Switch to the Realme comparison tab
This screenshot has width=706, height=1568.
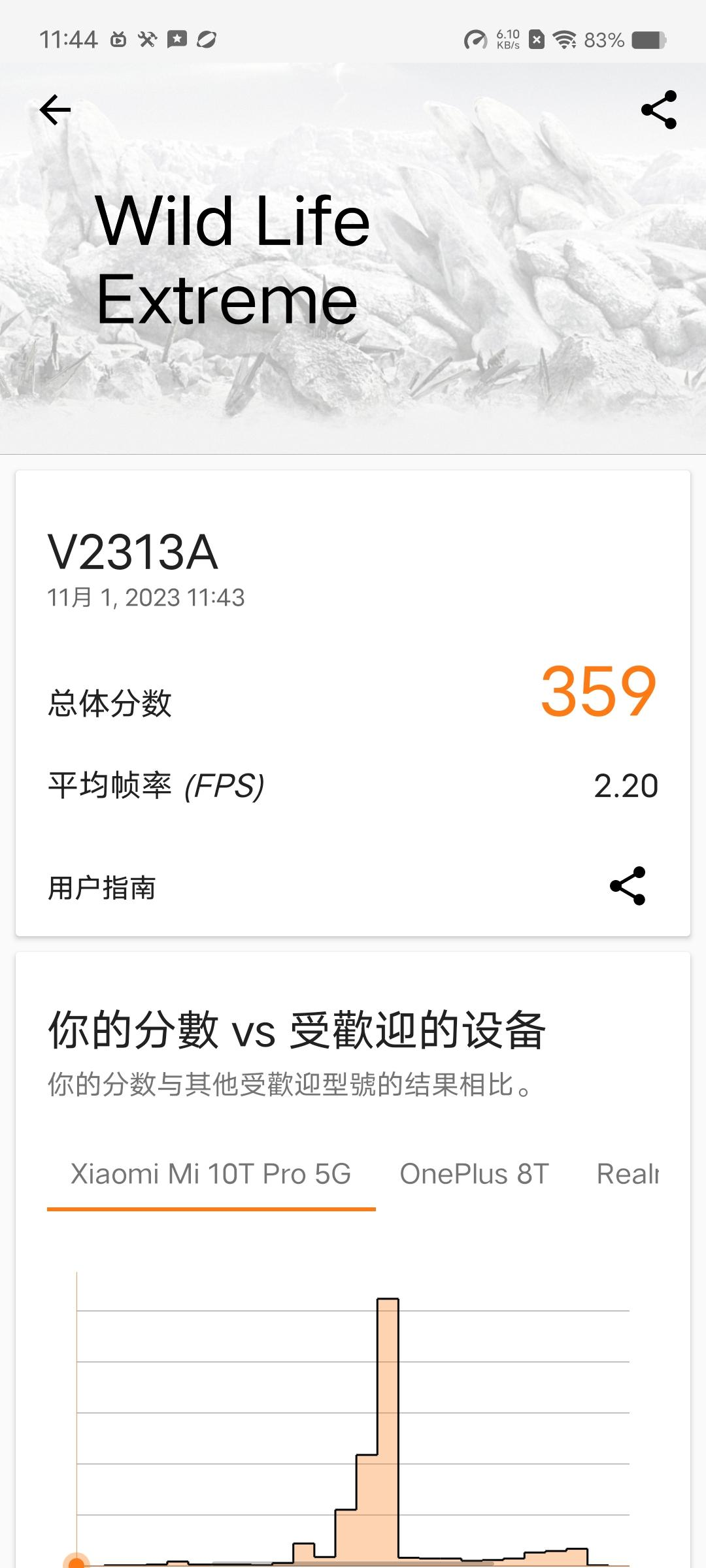click(x=627, y=1174)
